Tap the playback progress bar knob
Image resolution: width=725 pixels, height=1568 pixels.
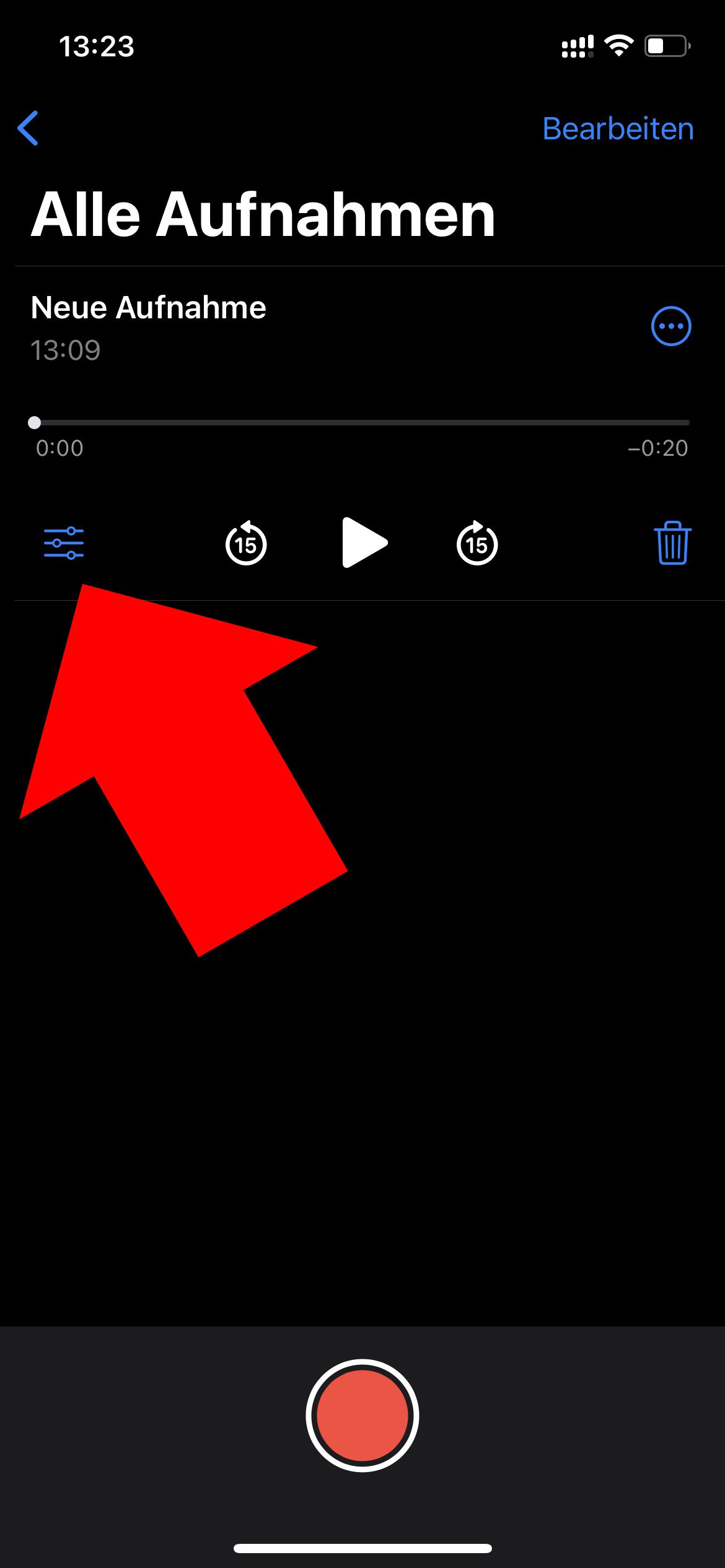pyautogui.click(x=35, y=422)
